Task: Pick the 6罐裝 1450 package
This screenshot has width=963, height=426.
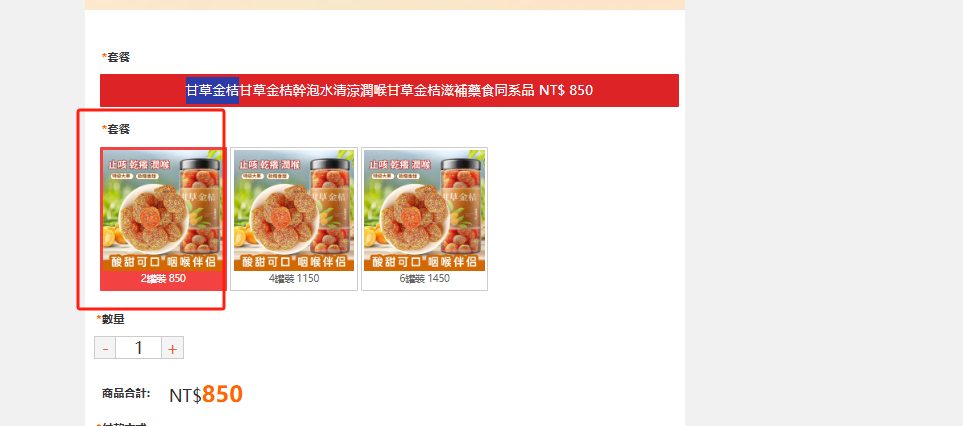Action: point(424,219)
